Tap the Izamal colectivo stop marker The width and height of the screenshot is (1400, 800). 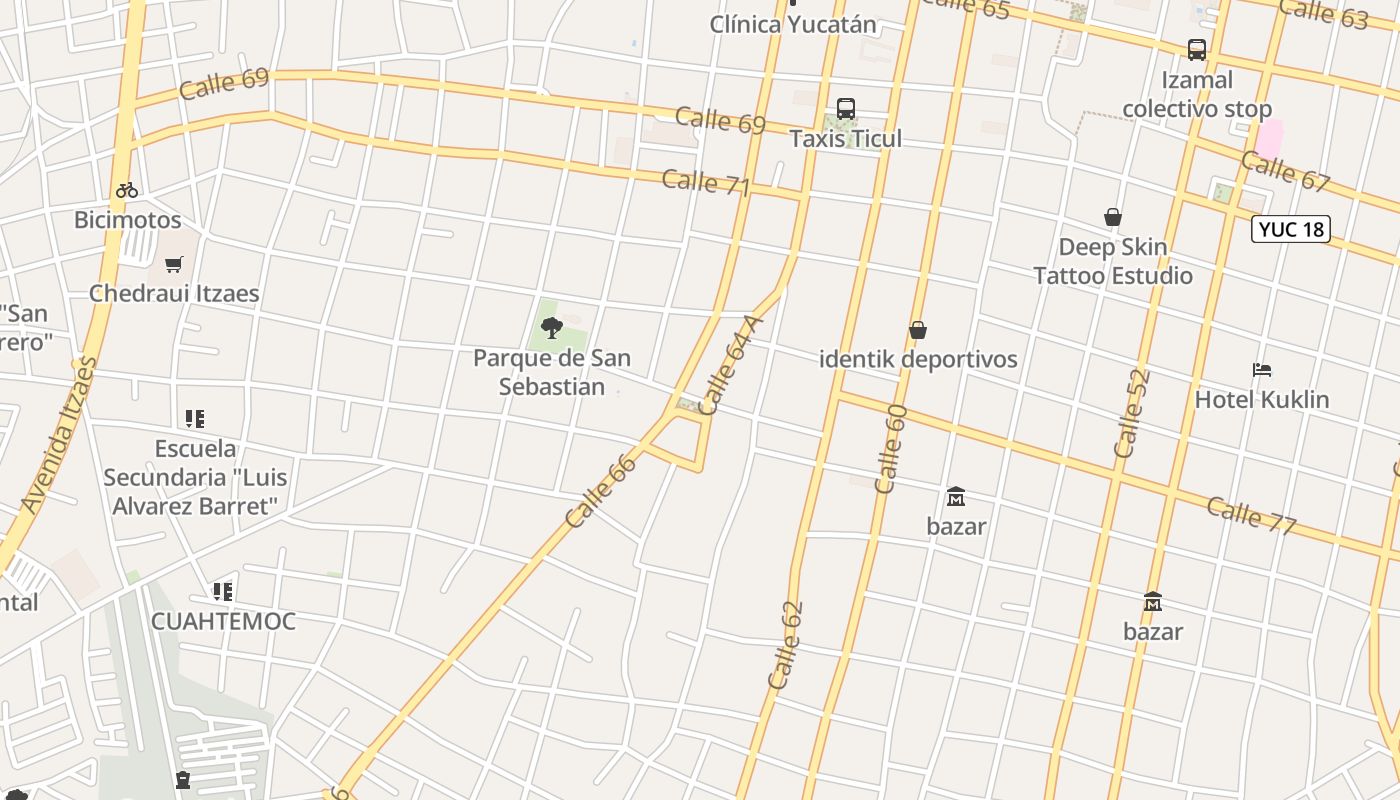pyautogui.click(x=1196, y=49)
